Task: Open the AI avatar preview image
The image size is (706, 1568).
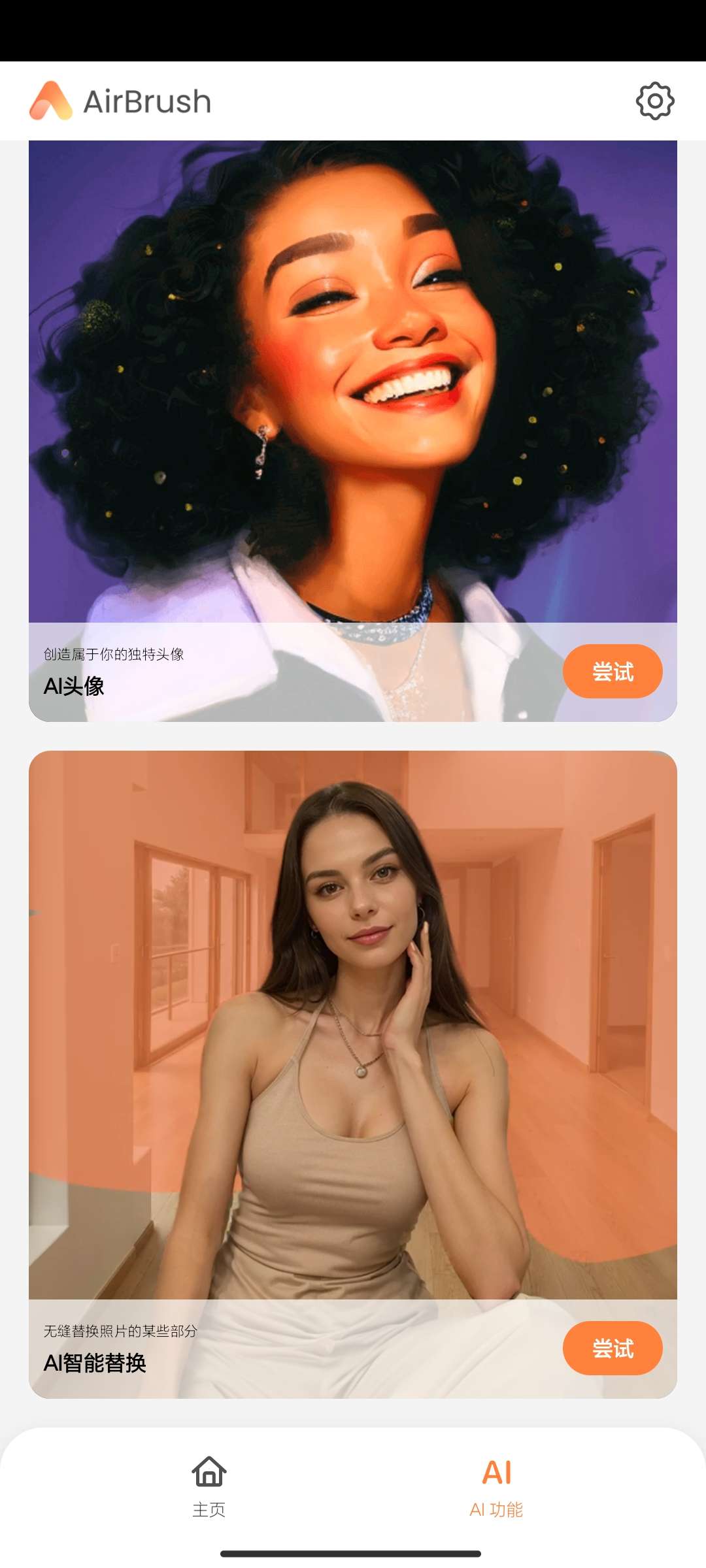Action: [353, 379]
